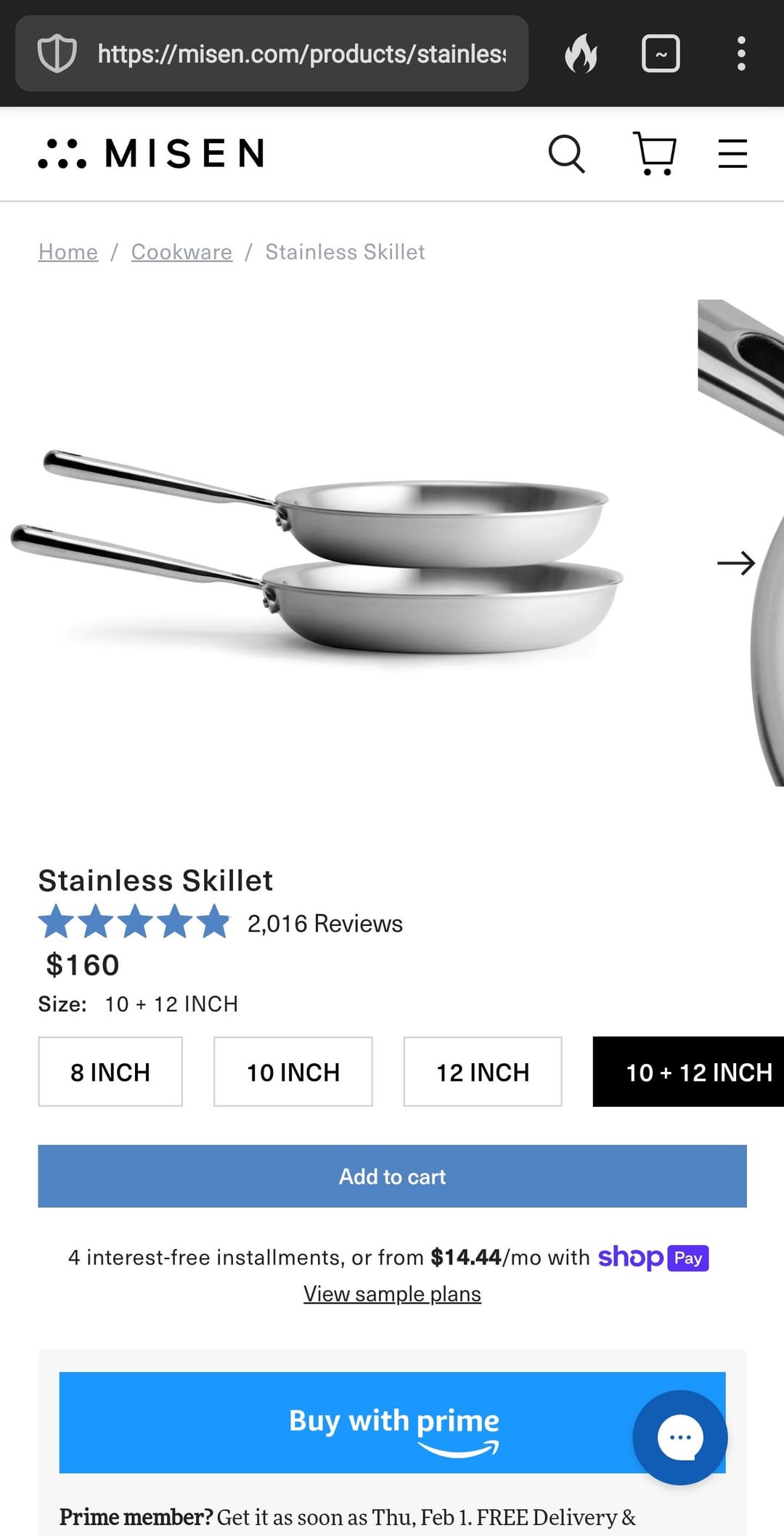Select the 10 INCH size option
Screen dimensions: 784x1536
(293, 1072)
